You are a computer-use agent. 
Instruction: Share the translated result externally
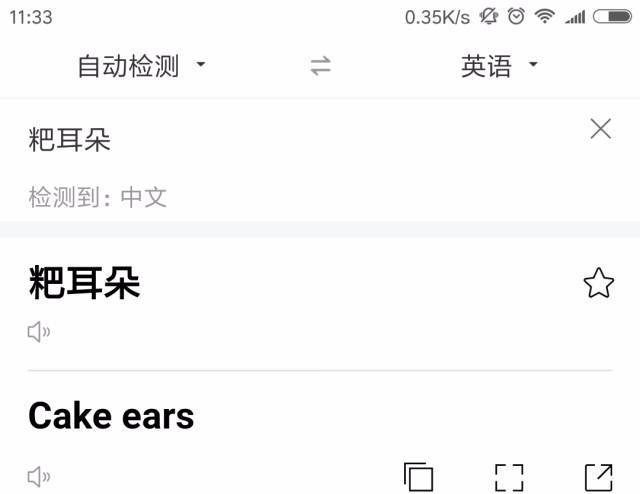click(x=598, y=477)
